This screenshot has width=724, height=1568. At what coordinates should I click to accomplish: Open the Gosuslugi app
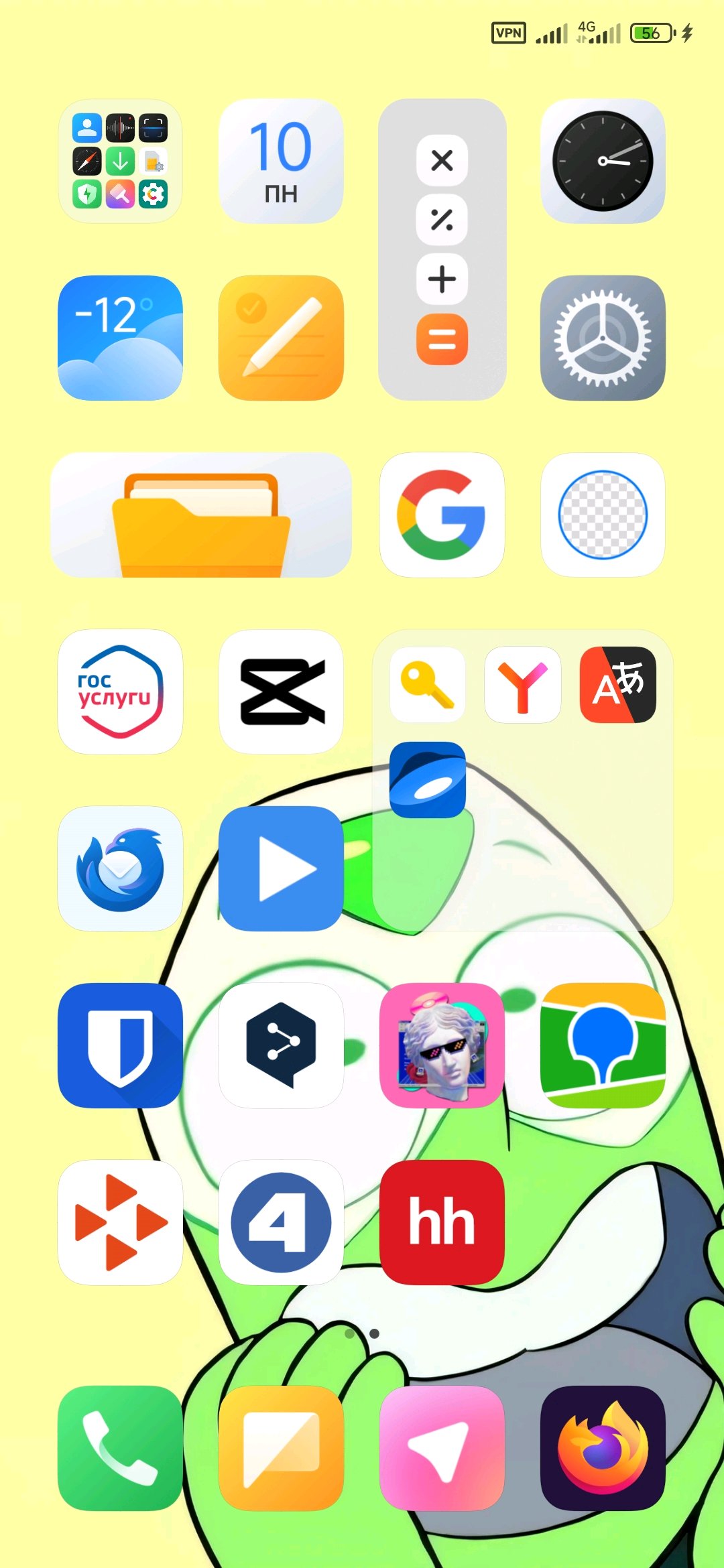120,692
